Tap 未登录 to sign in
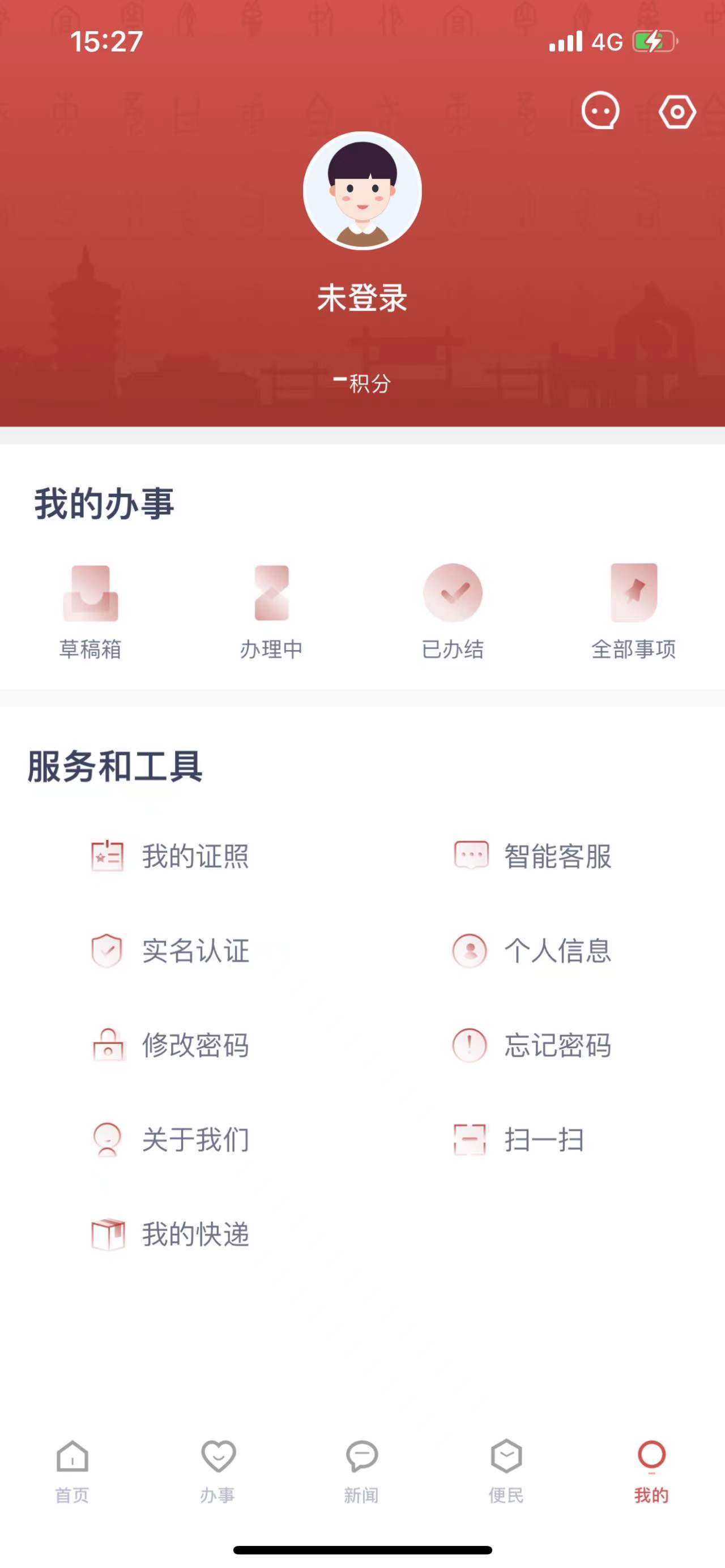Image resolution: width=725 pixels, height=1568 pixels. [x=362, y=298]
